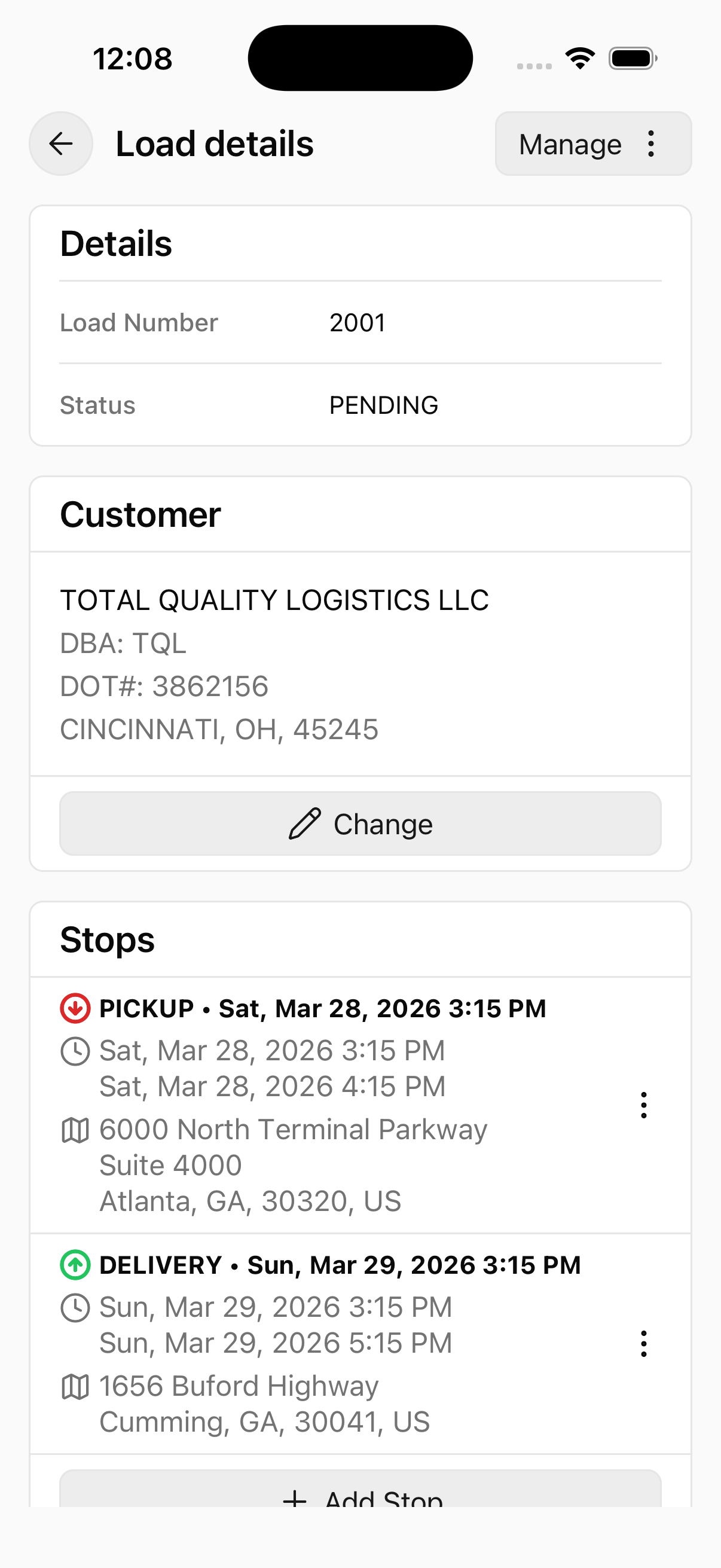Tap the green delivery stop icon
This screenshot has width=721, height=1568.
point(74,1265)
